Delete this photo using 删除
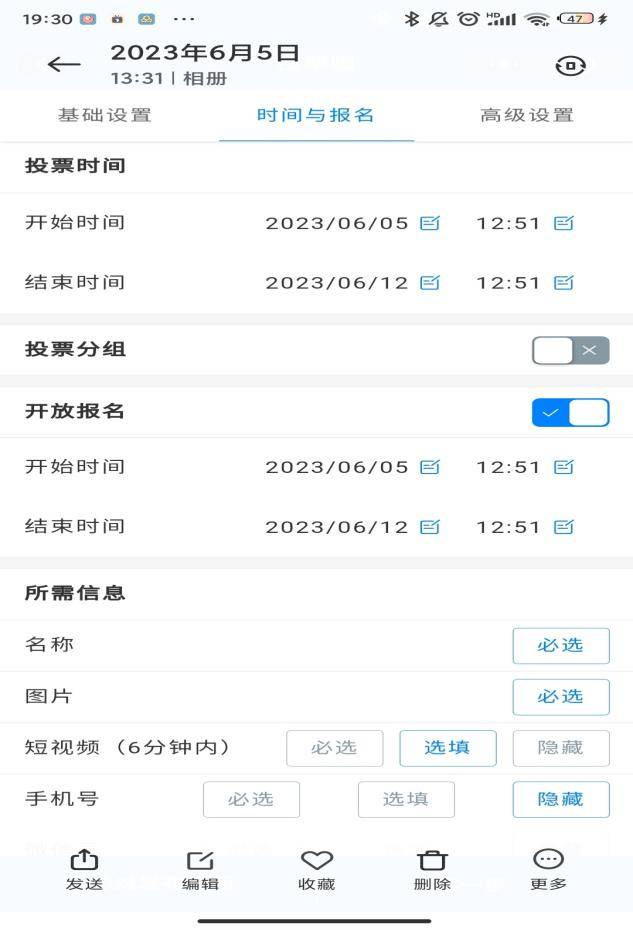Screen dimensions: 633x930 click(x=432, y=868)
